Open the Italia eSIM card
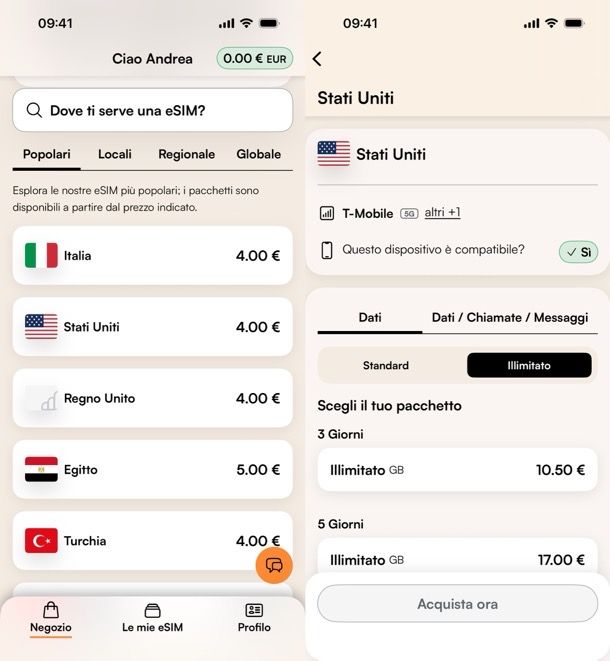The width and height of the screenshot is (610, 661). (x=152, y=256)
